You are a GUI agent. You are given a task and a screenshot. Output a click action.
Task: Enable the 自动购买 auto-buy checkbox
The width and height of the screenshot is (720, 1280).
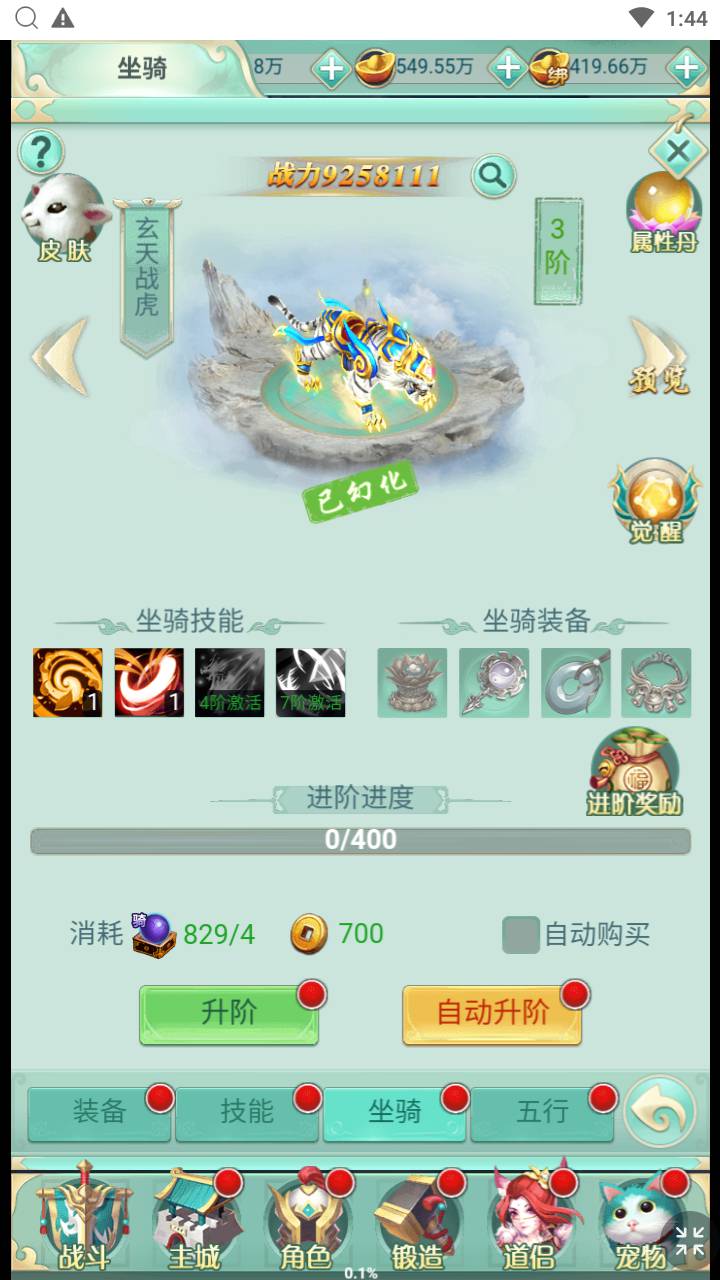[x=520, y=935]
